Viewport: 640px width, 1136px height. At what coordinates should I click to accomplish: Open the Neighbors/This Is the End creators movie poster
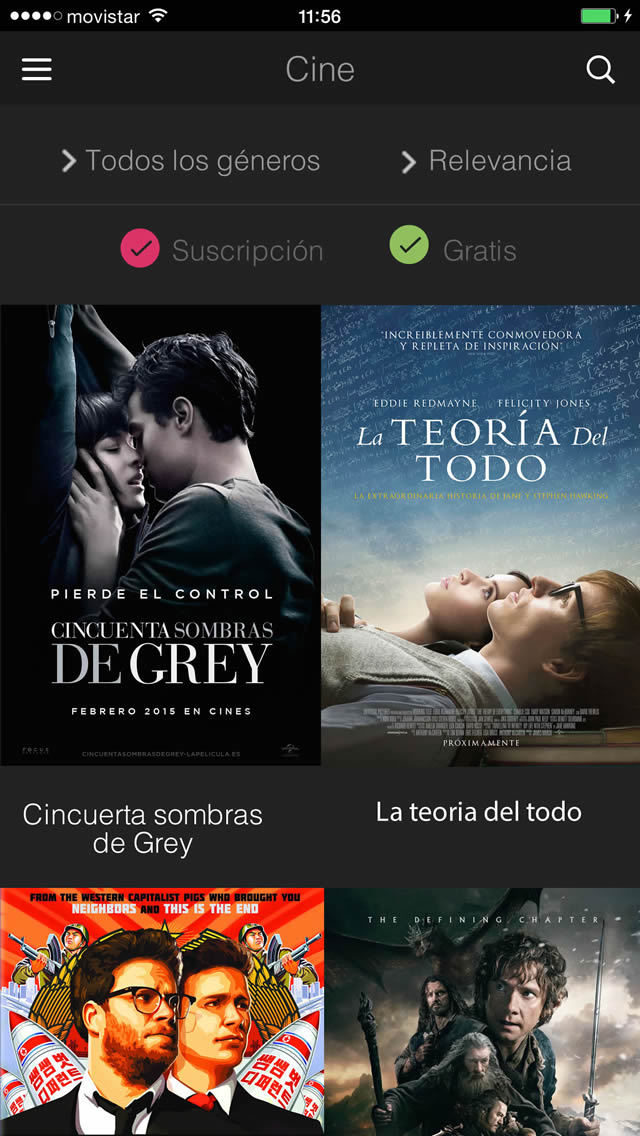(162, 1010)
